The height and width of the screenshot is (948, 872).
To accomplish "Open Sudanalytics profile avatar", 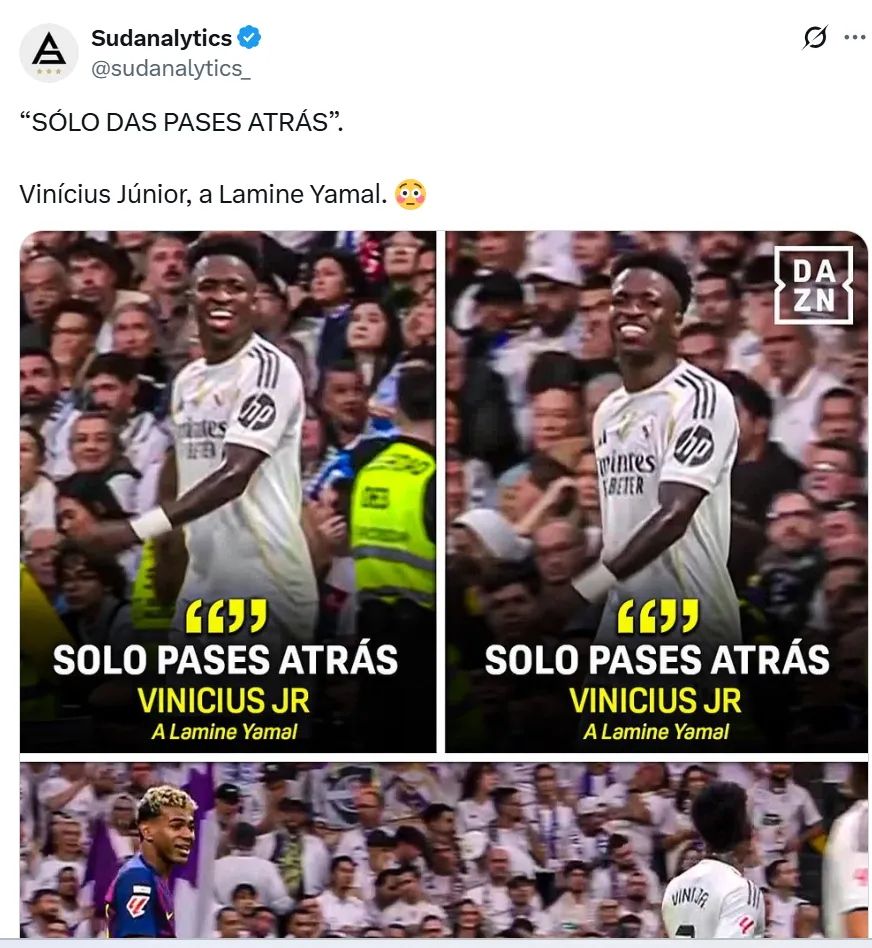I will (49, 53).
